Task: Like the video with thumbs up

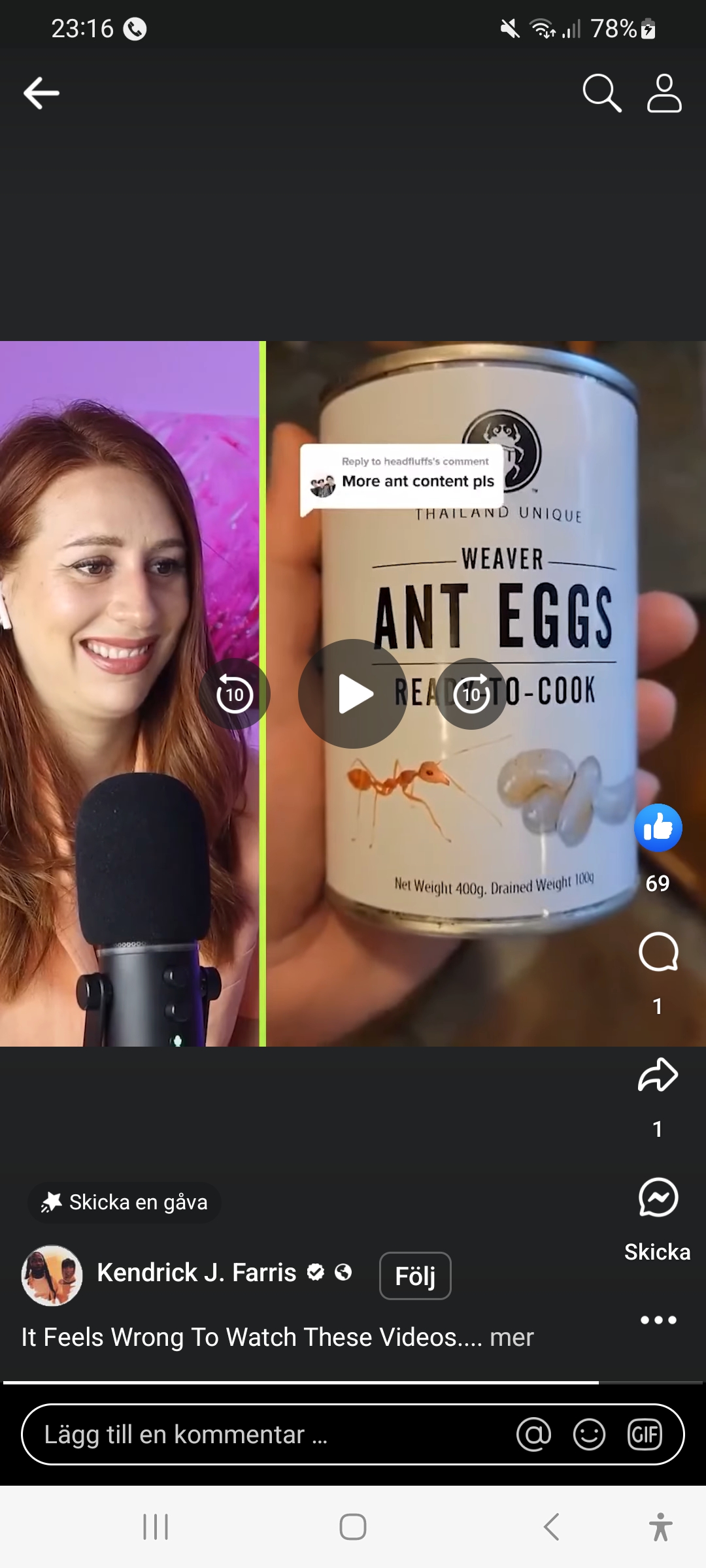Action: pyautogui.click(x=658, y=828)
